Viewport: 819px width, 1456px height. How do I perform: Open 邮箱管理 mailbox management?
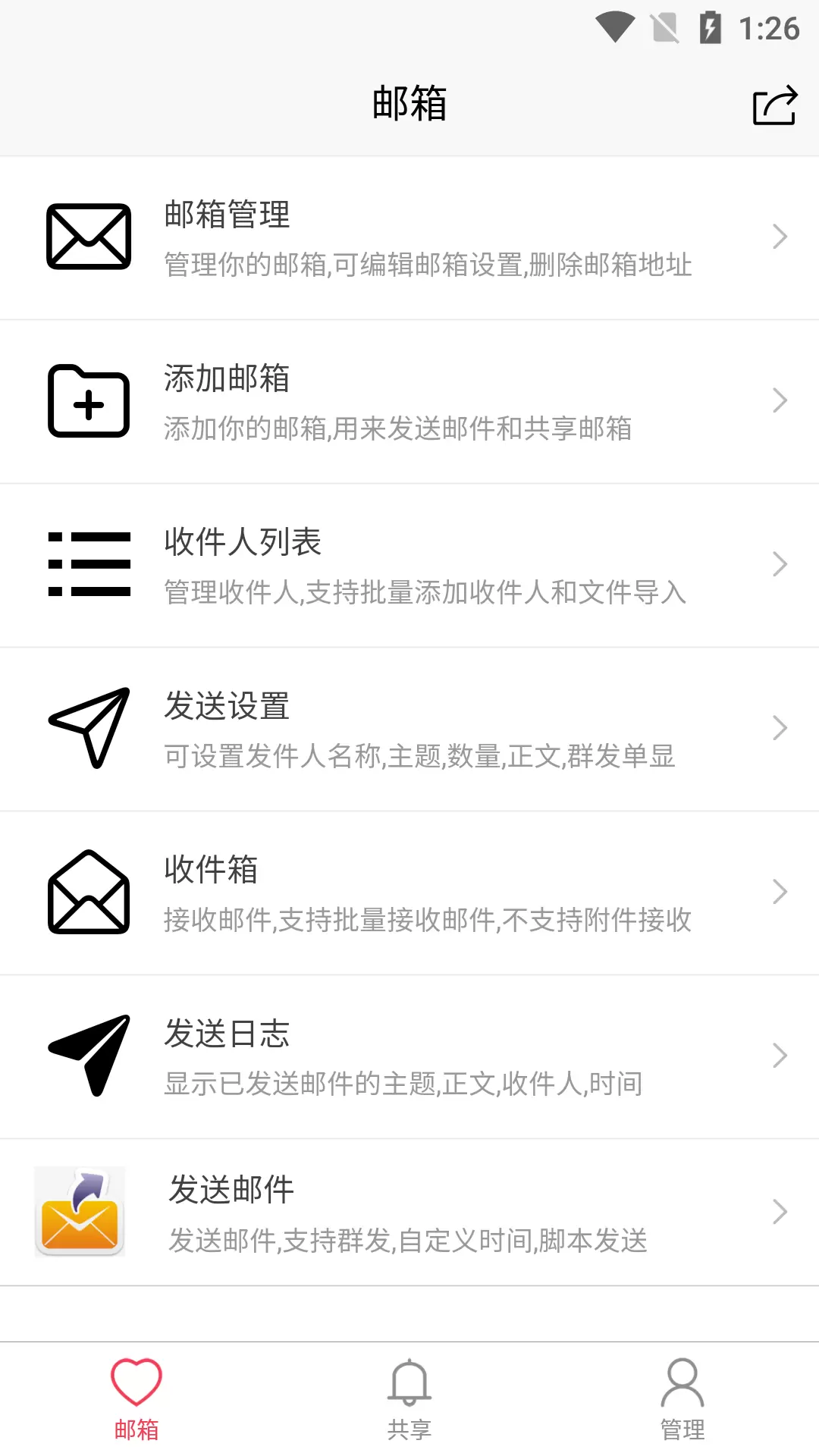pos(409,238)
